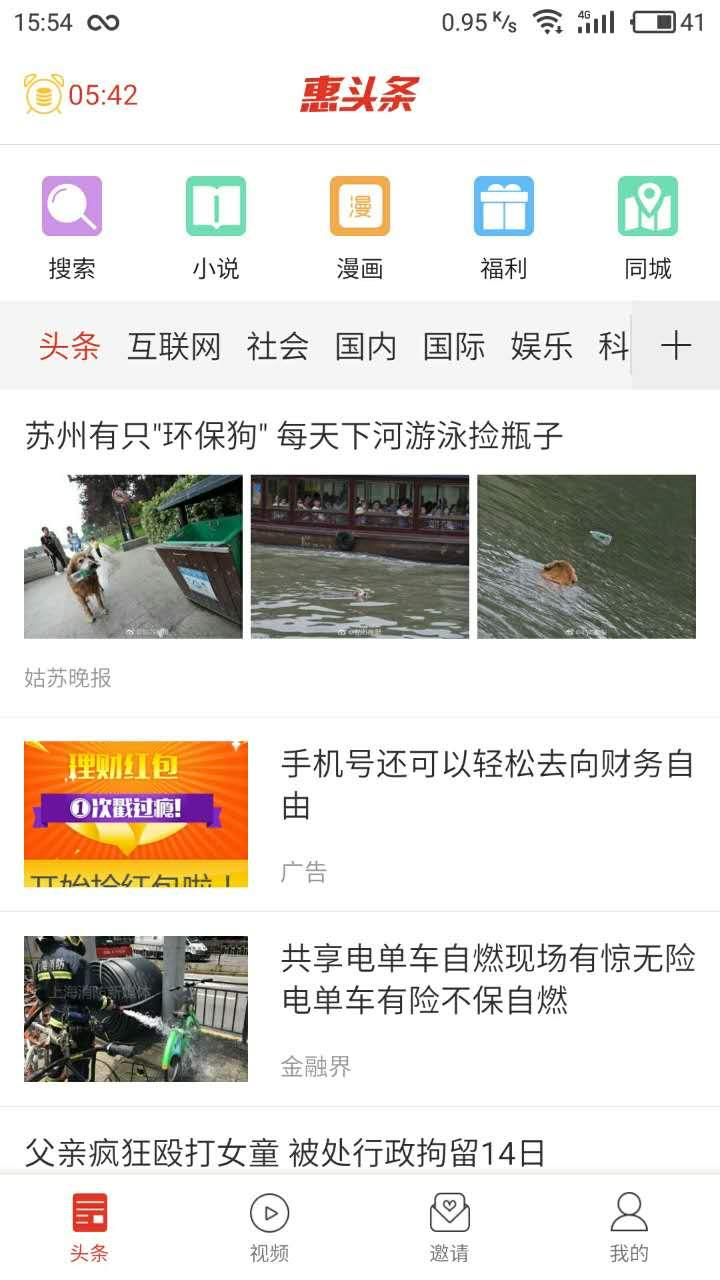Viewport: 720px width, 1280px height.
Task: Select the 国际 category tab
Action: pyautogui.click(x=454, y=347)
